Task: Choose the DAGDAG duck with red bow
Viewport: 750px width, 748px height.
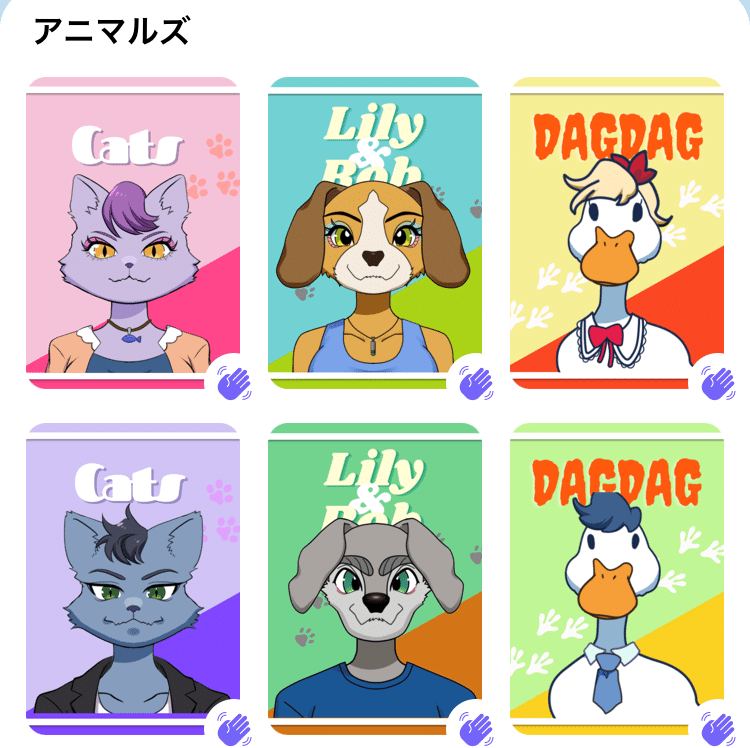Action: (616, 232)
